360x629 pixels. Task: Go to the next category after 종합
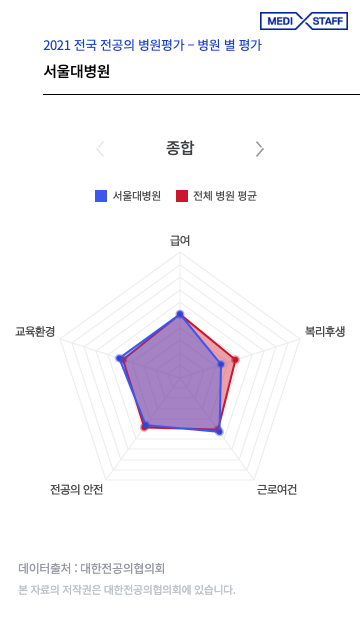click(260, 149)
